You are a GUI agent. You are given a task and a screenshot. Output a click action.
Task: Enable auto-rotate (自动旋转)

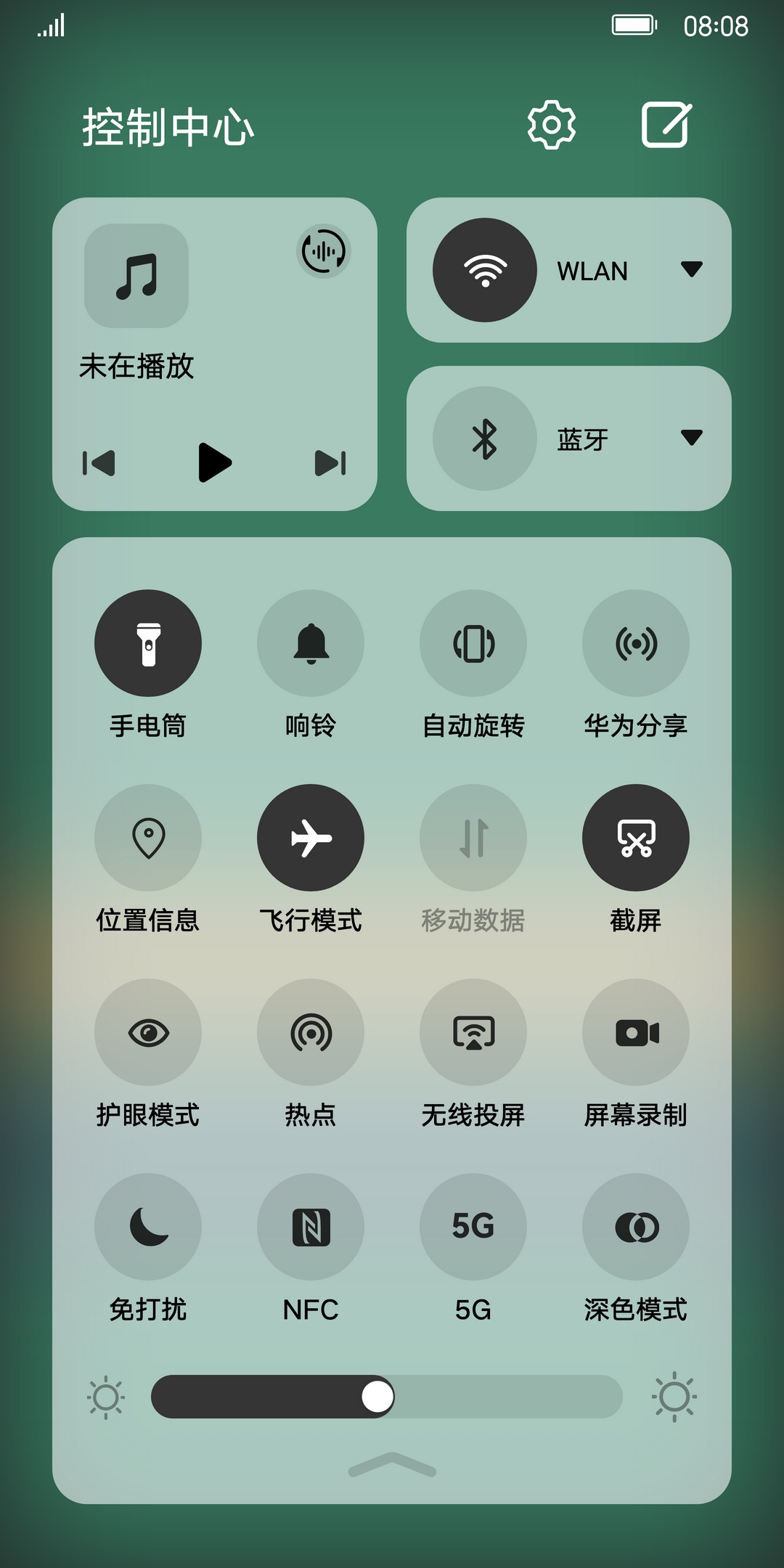[473, 643]
